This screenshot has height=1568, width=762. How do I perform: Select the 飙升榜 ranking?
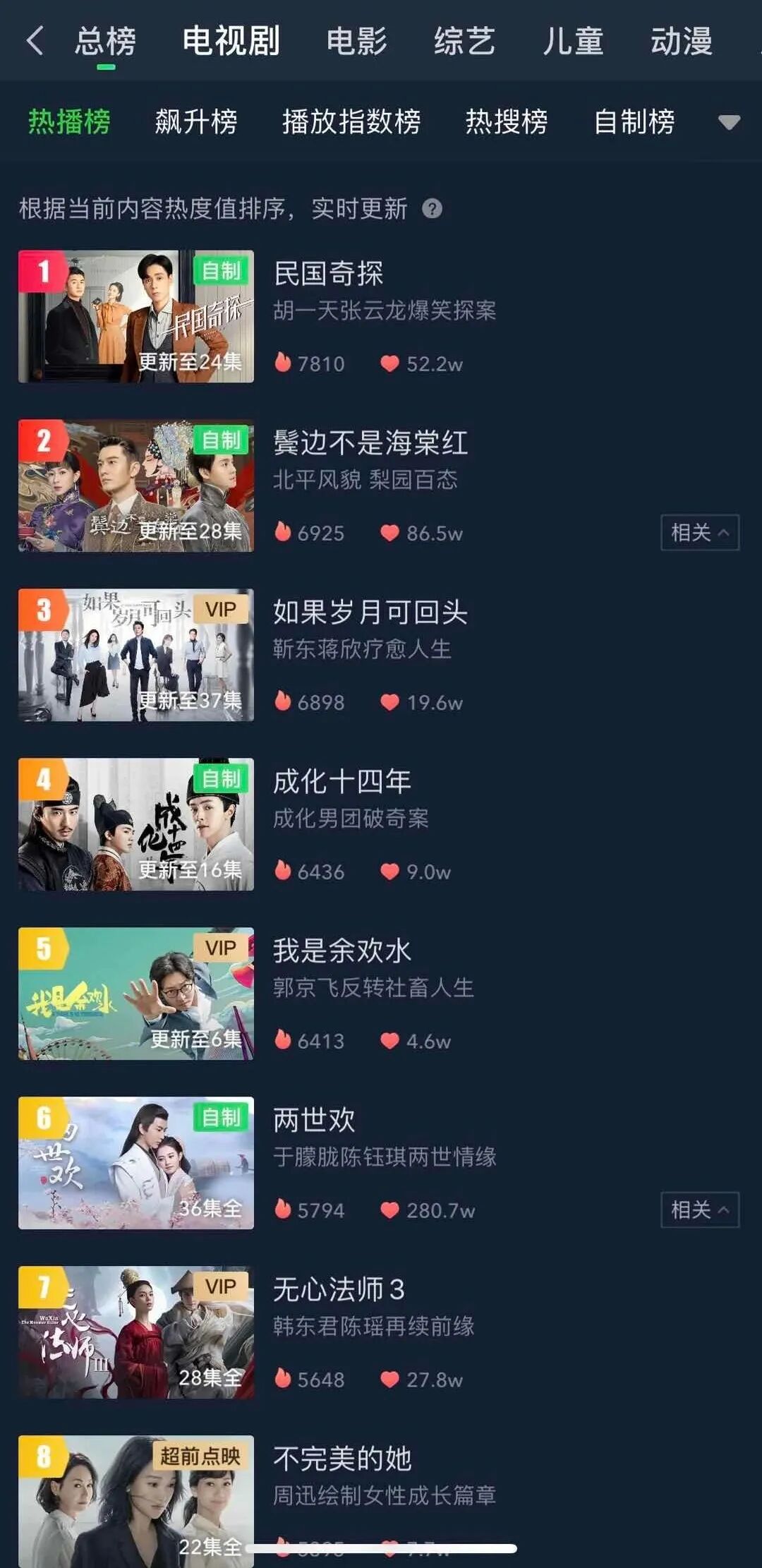(196, 121)
